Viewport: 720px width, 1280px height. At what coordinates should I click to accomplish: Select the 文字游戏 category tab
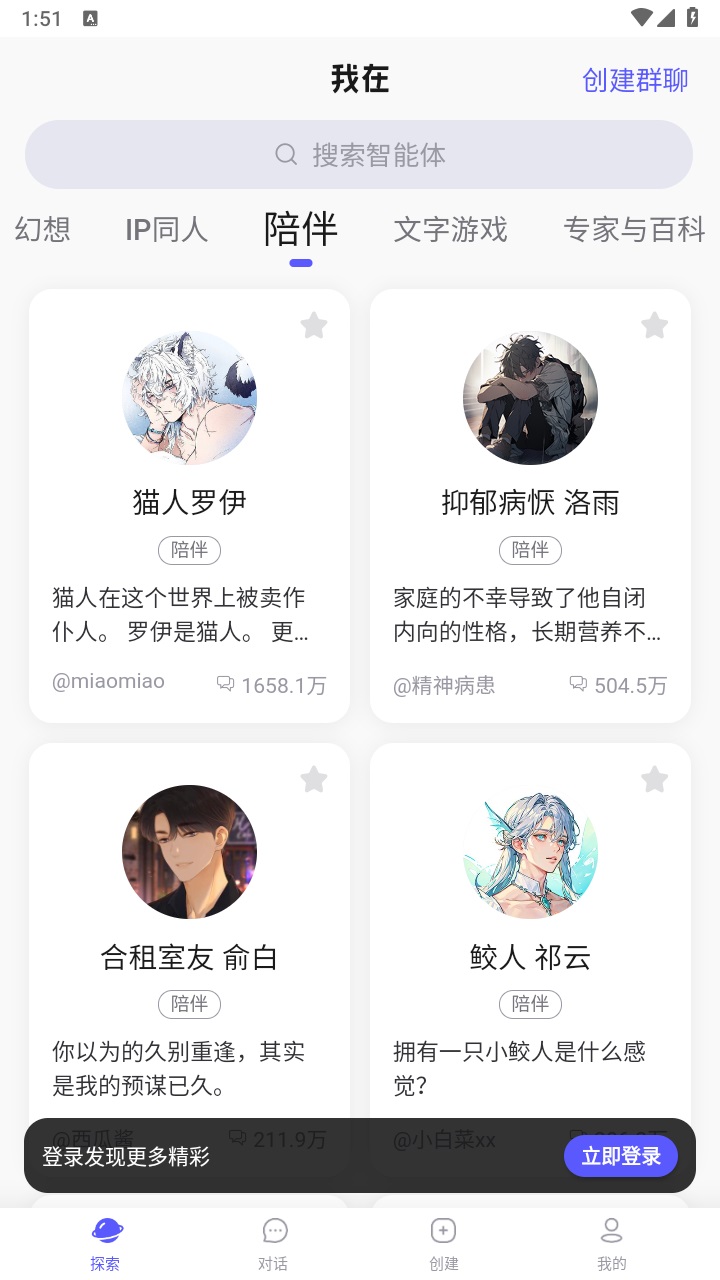[450, 229]
